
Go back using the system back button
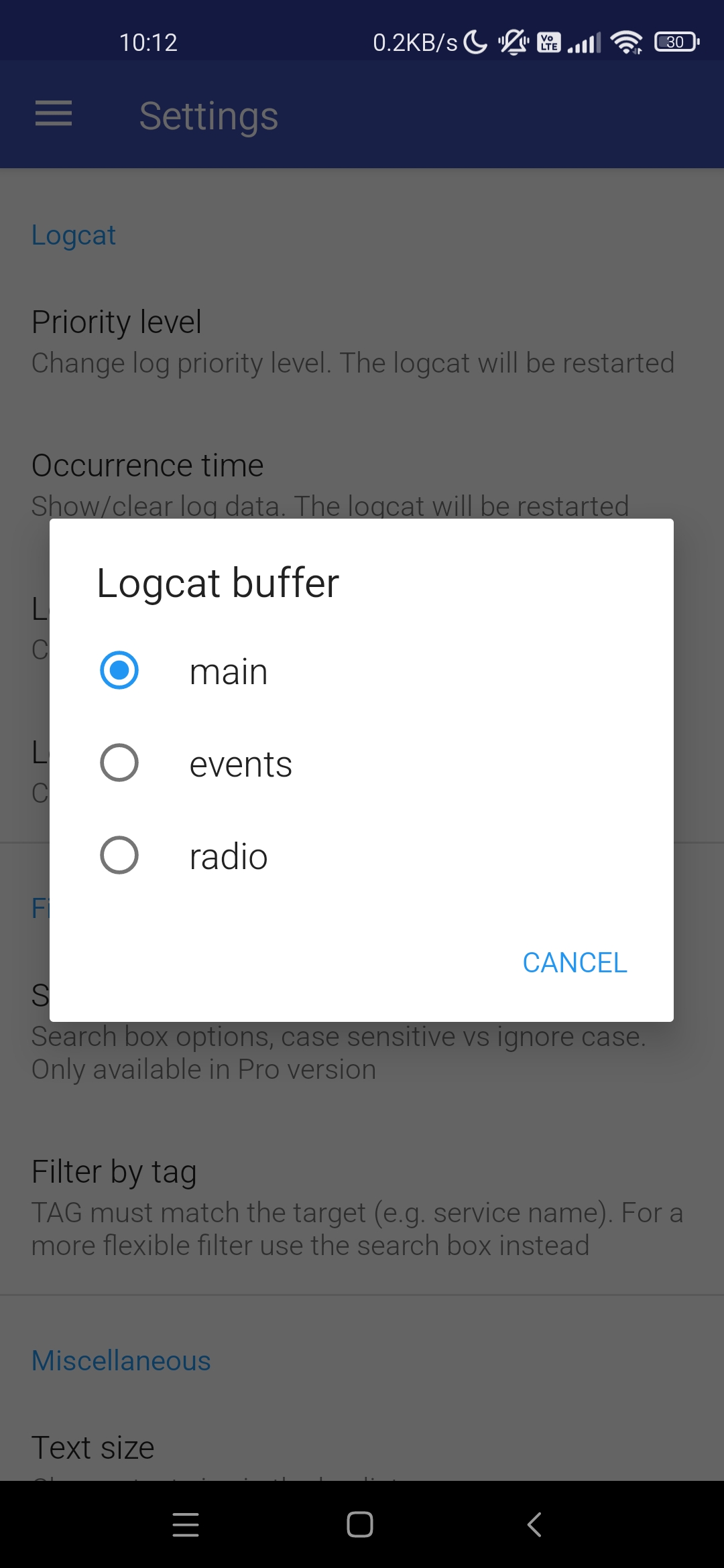click(x=534, y=1524)
